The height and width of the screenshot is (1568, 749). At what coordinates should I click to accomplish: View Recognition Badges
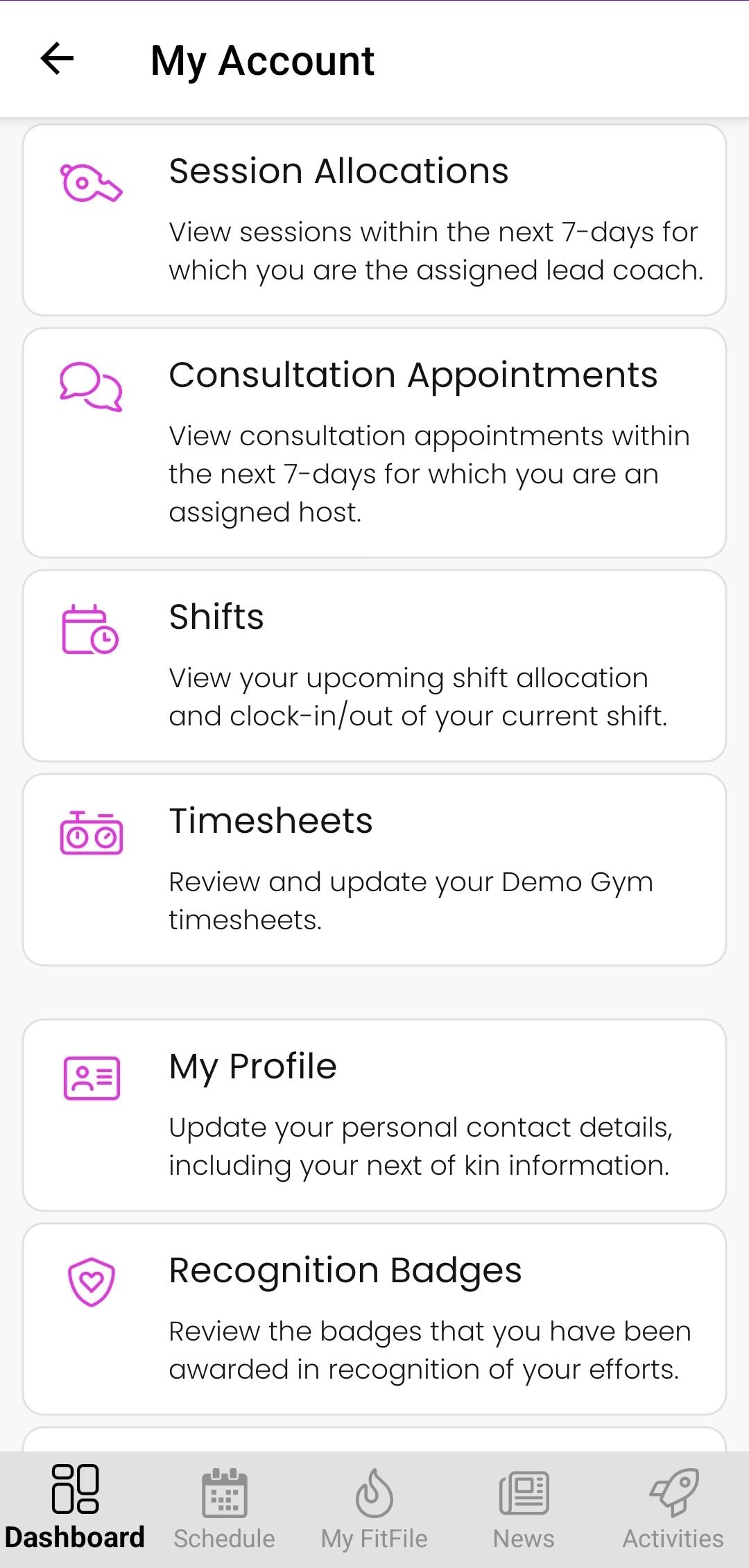374,1319
